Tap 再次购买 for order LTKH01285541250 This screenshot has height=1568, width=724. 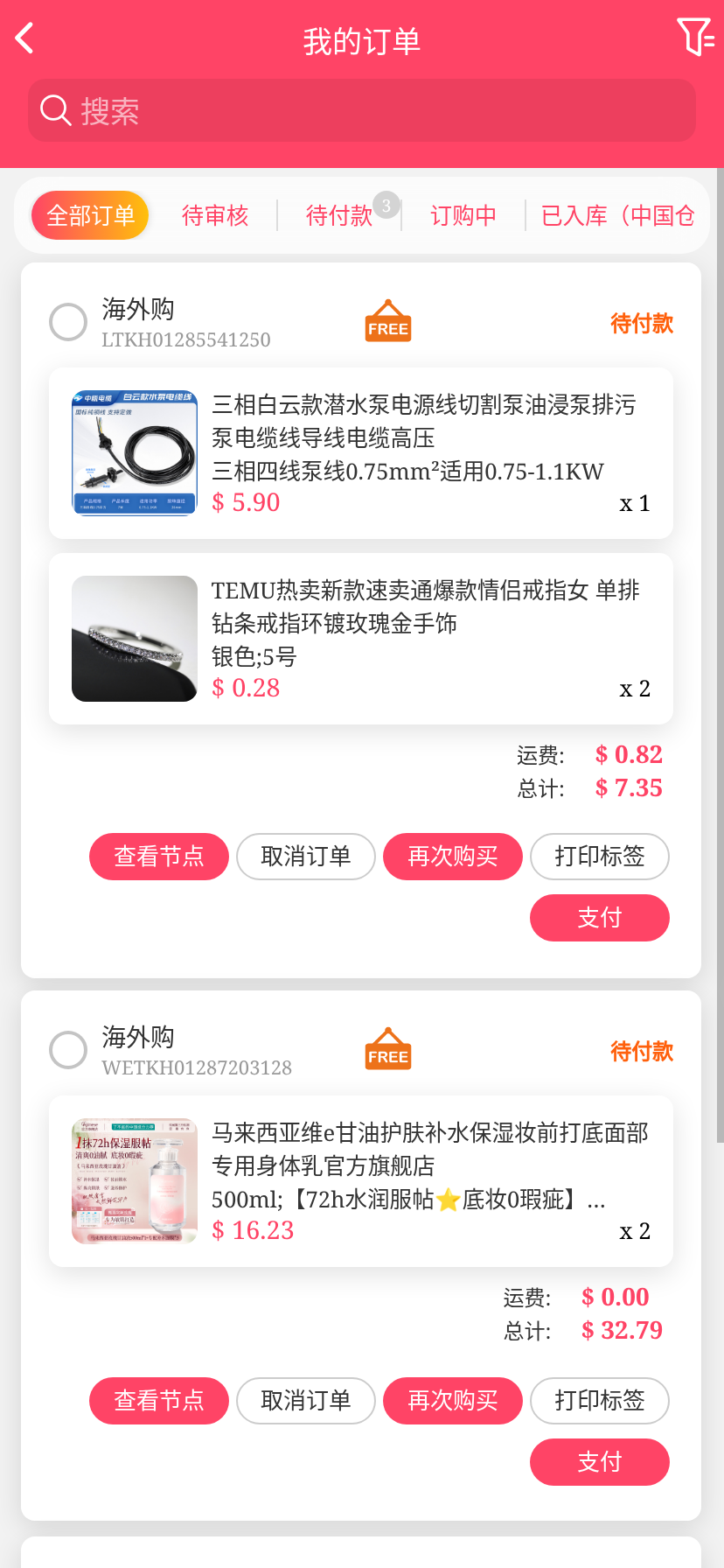[453, 857]
